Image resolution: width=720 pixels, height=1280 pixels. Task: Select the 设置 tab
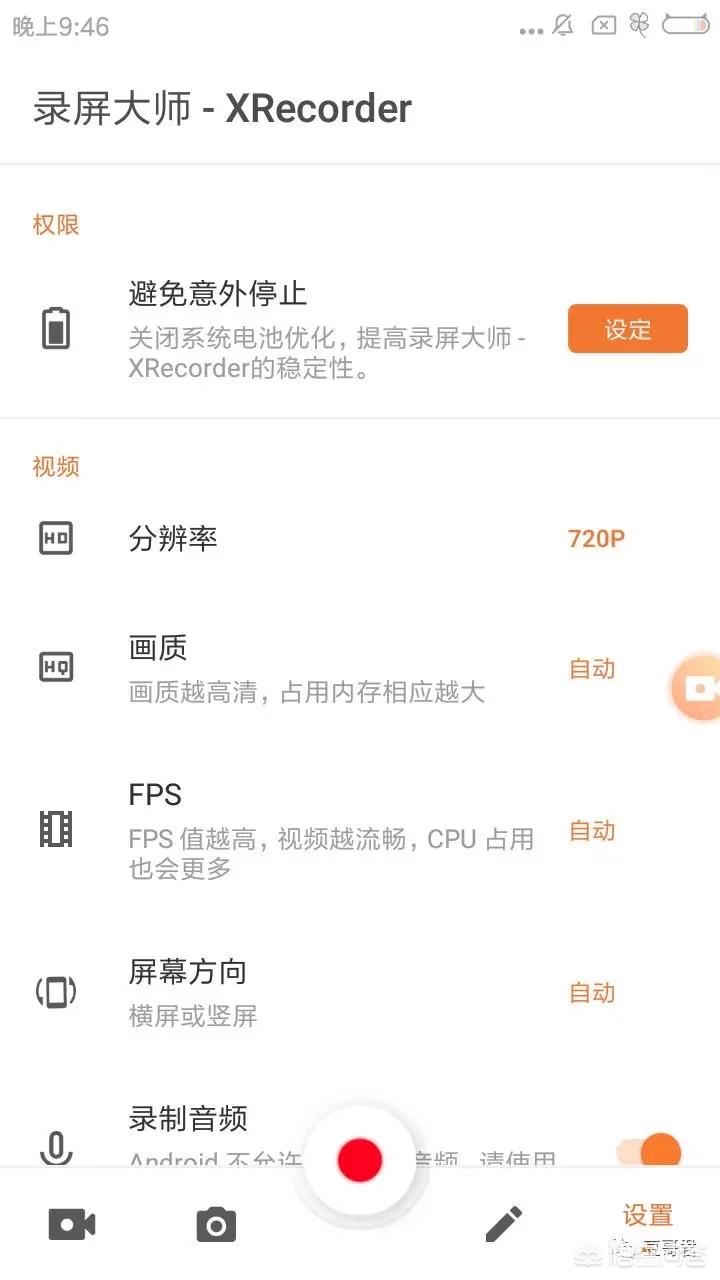[648, 1216]
